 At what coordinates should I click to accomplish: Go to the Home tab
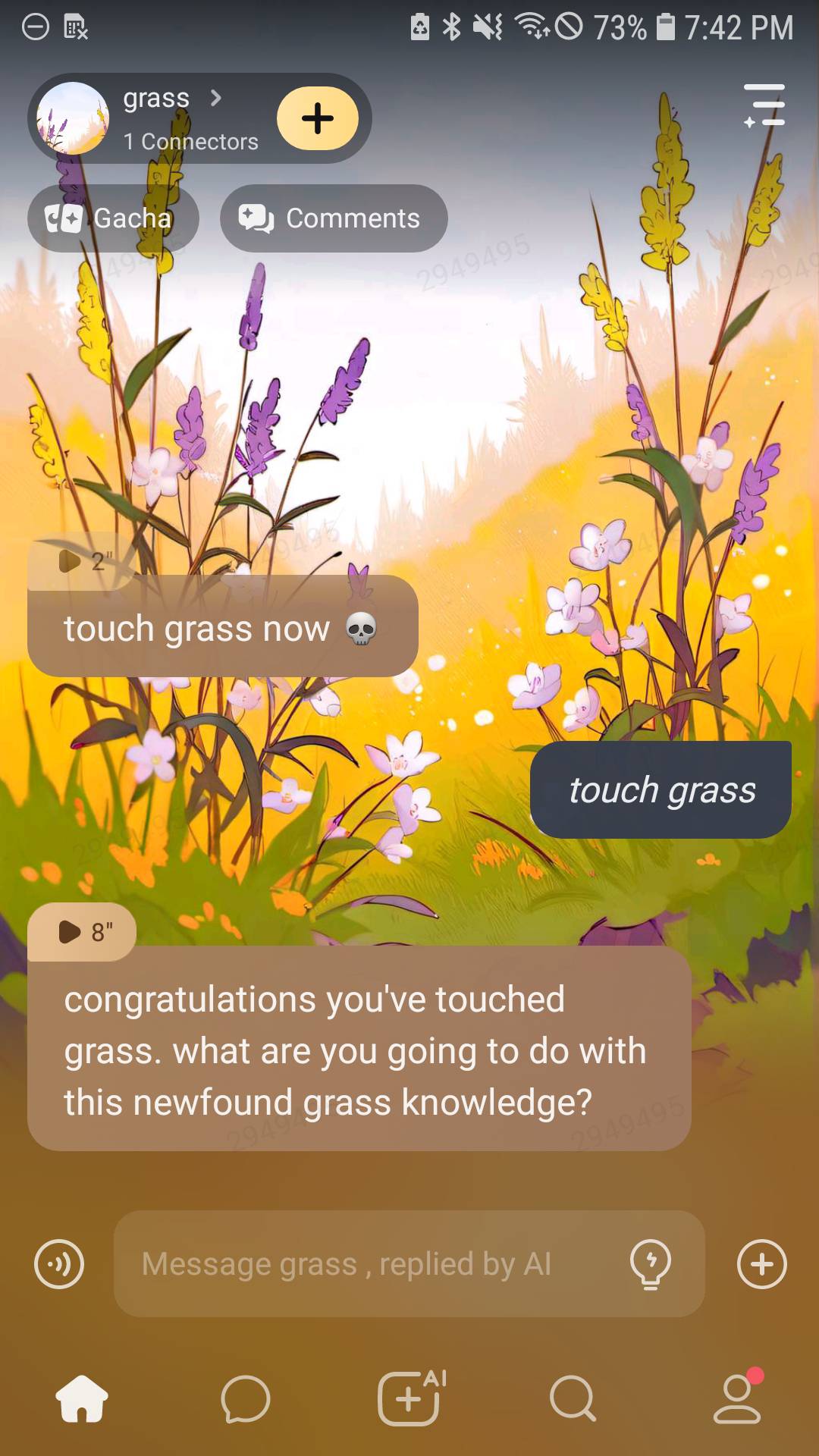coord(82,1398)
